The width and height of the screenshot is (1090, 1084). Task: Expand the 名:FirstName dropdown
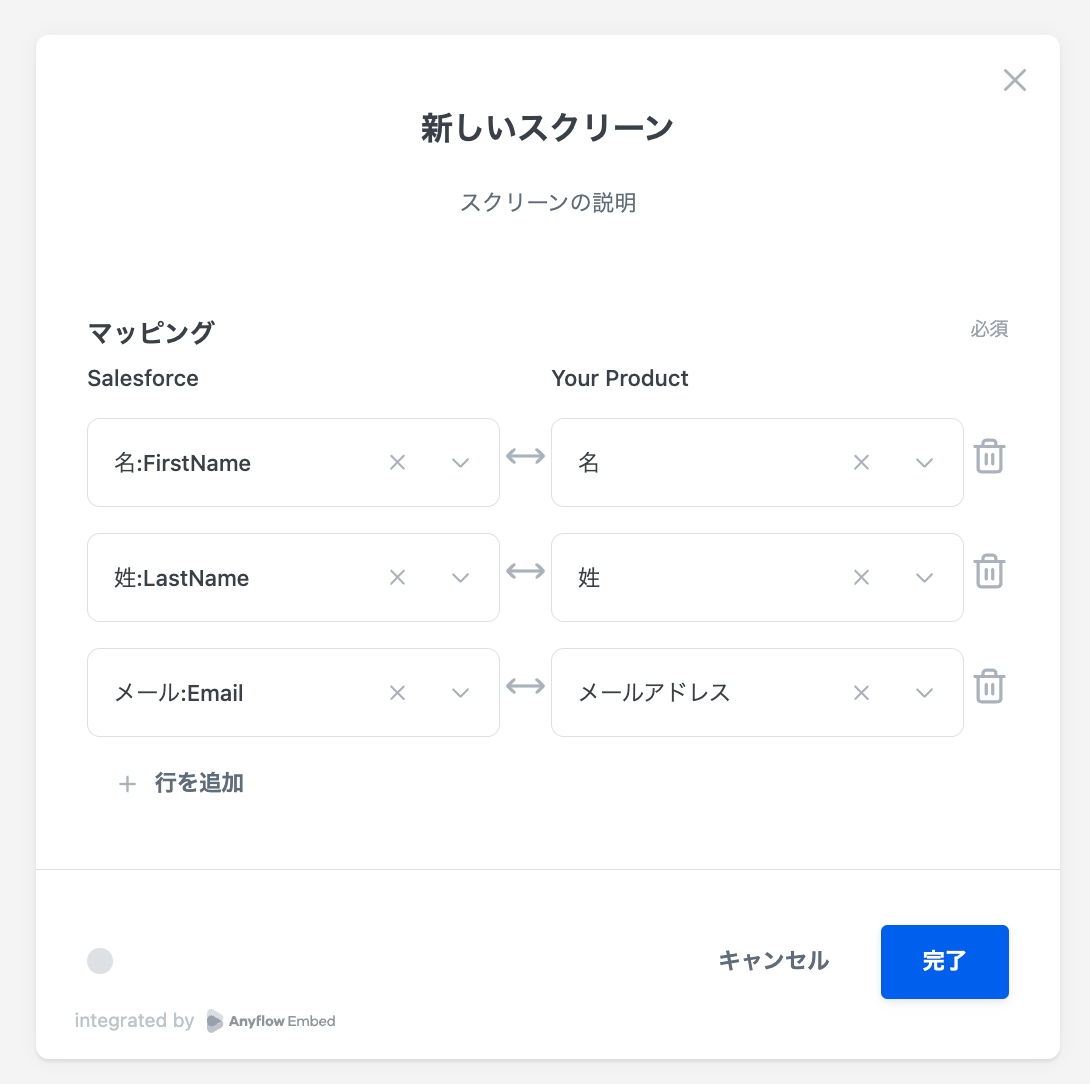pyautogui.click(x=460, y=462)
